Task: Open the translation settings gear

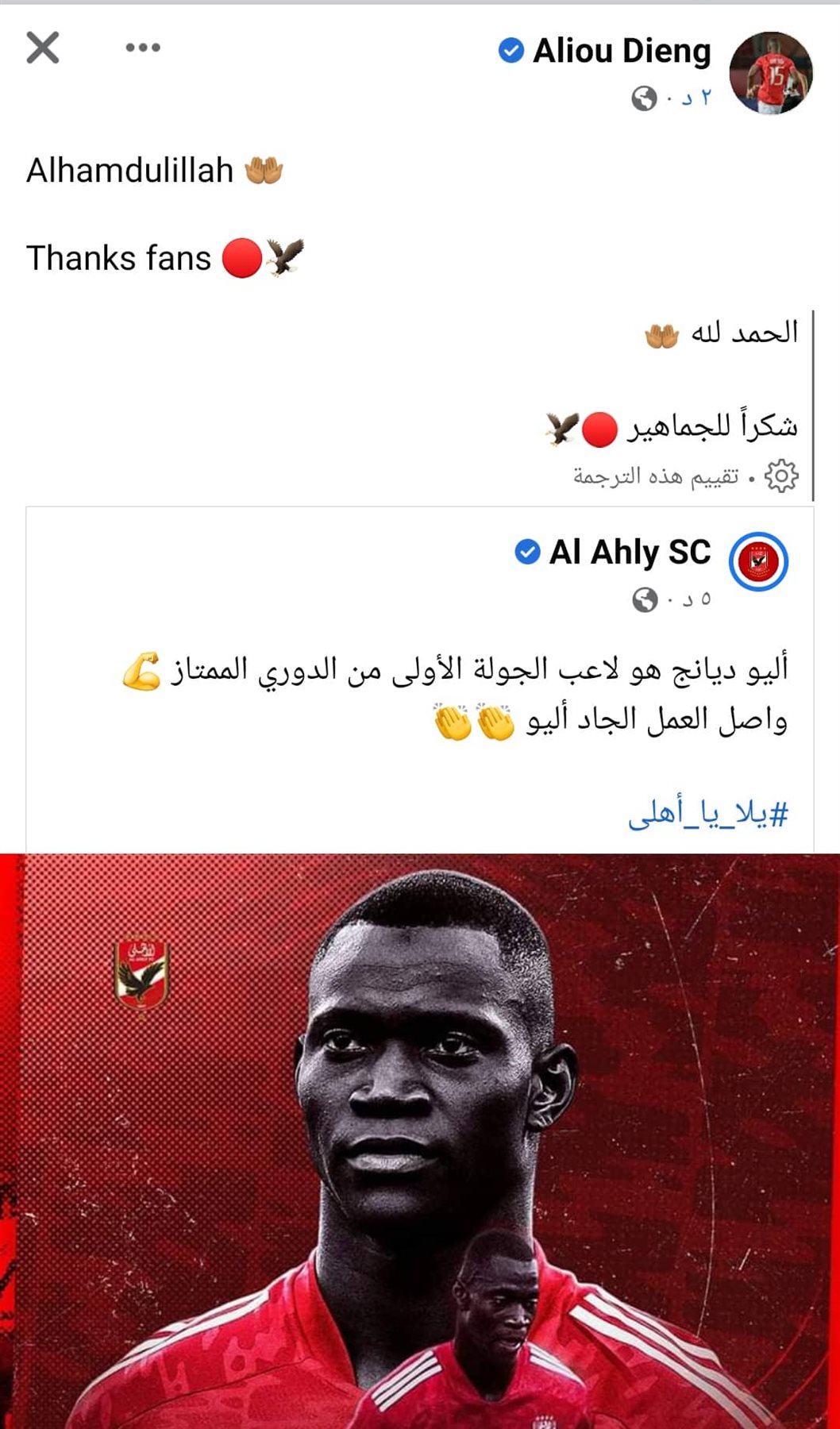Action: point(781,476)
